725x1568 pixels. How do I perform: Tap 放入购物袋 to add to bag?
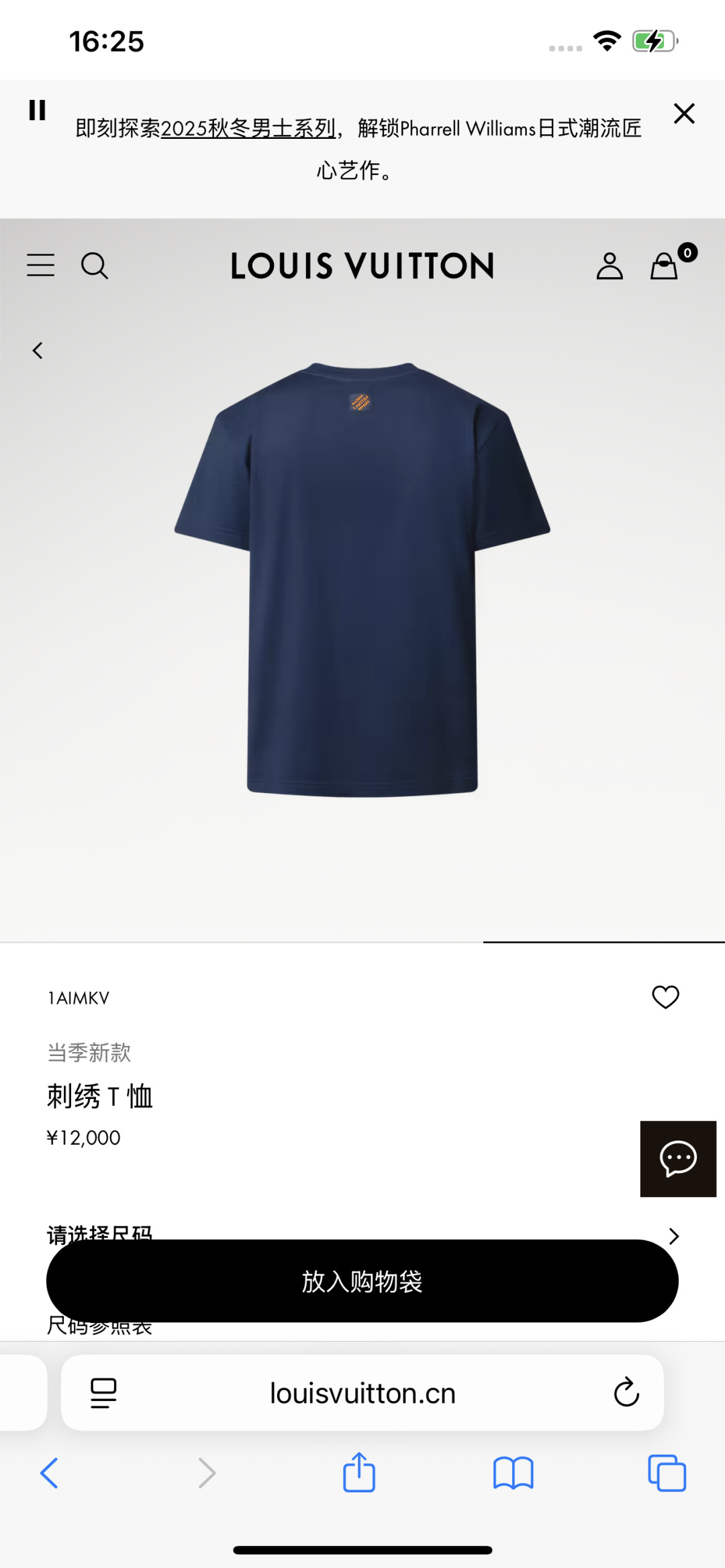362,1281
